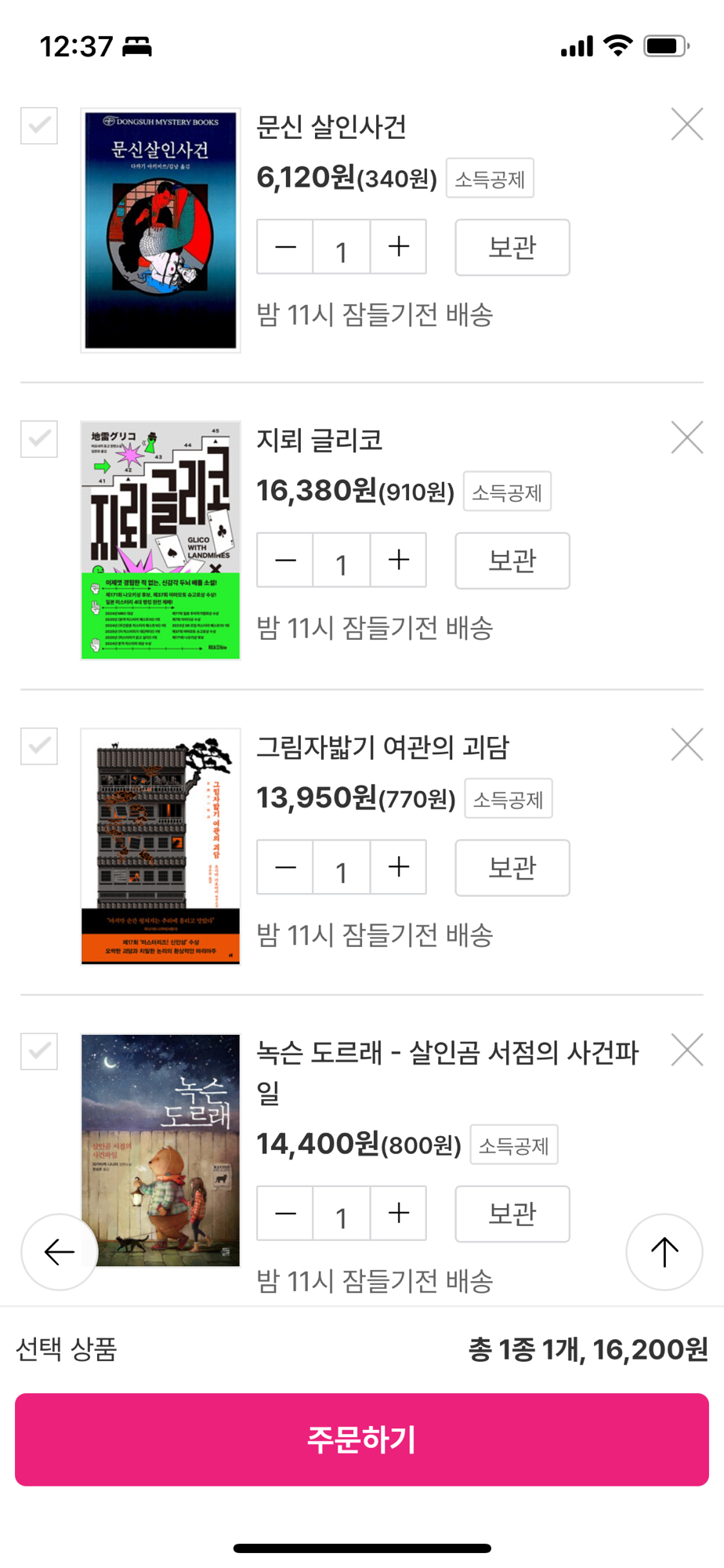Move 지뢰 글리코 to 보관
The image size is (724, 1568).
pos(512,561)
